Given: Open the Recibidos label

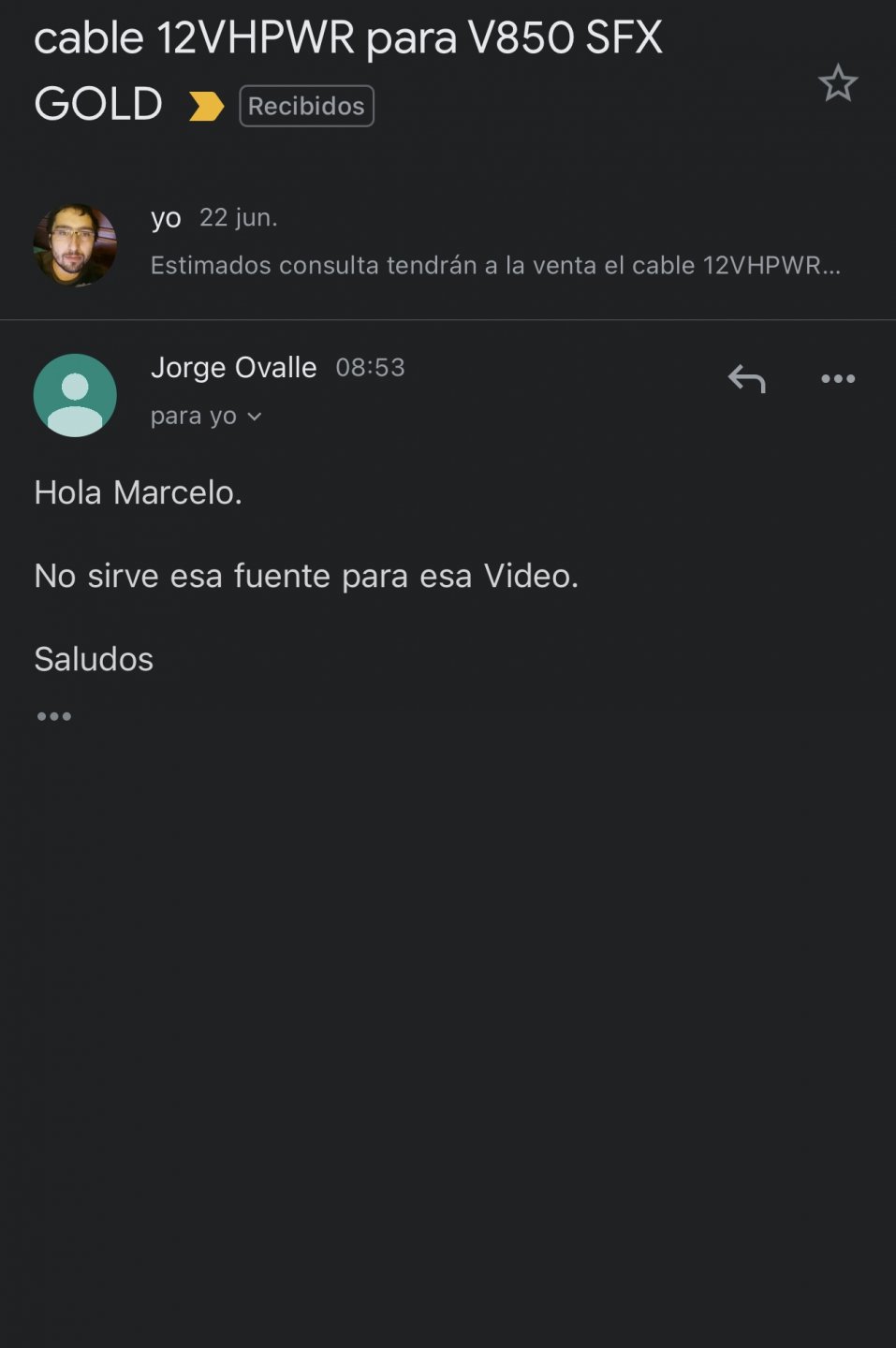Looking at the screenshot, I should (306, 106).
